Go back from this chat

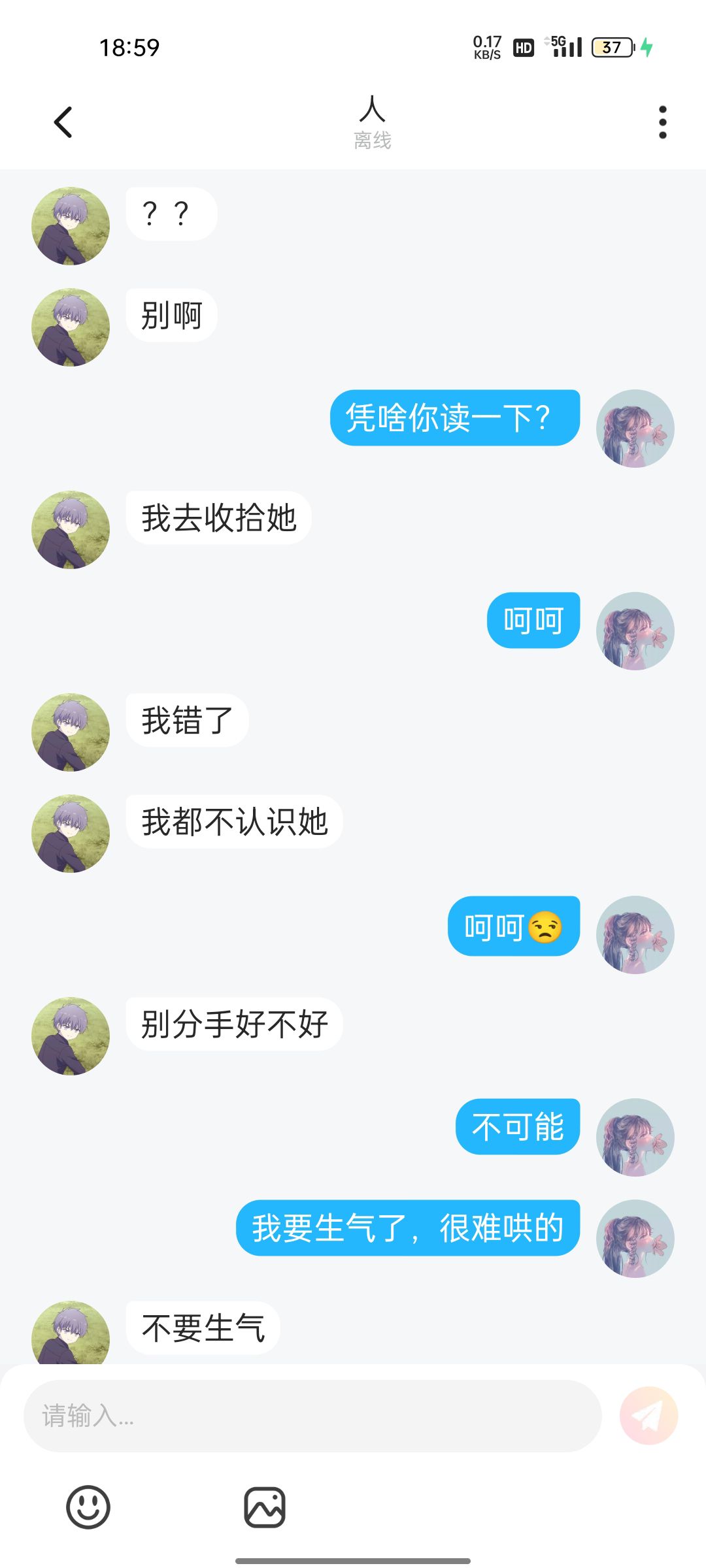click(63, 122)
